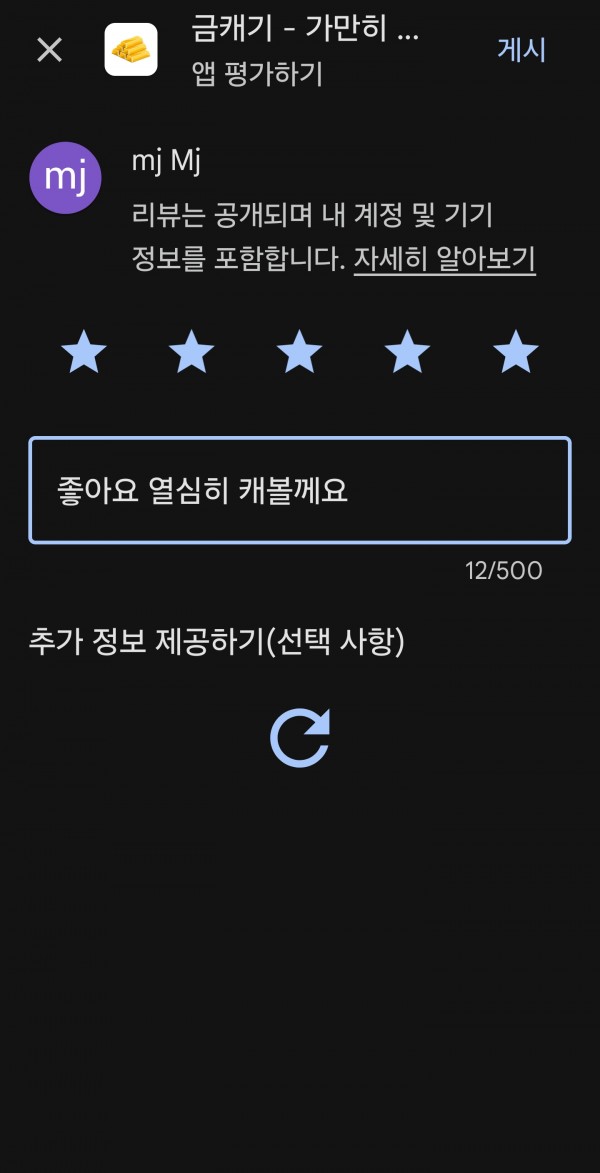The height and width of the screenshot is (1173, 600).
Task: Open the 자세히 알아보기 link
Action: point(444,260)
